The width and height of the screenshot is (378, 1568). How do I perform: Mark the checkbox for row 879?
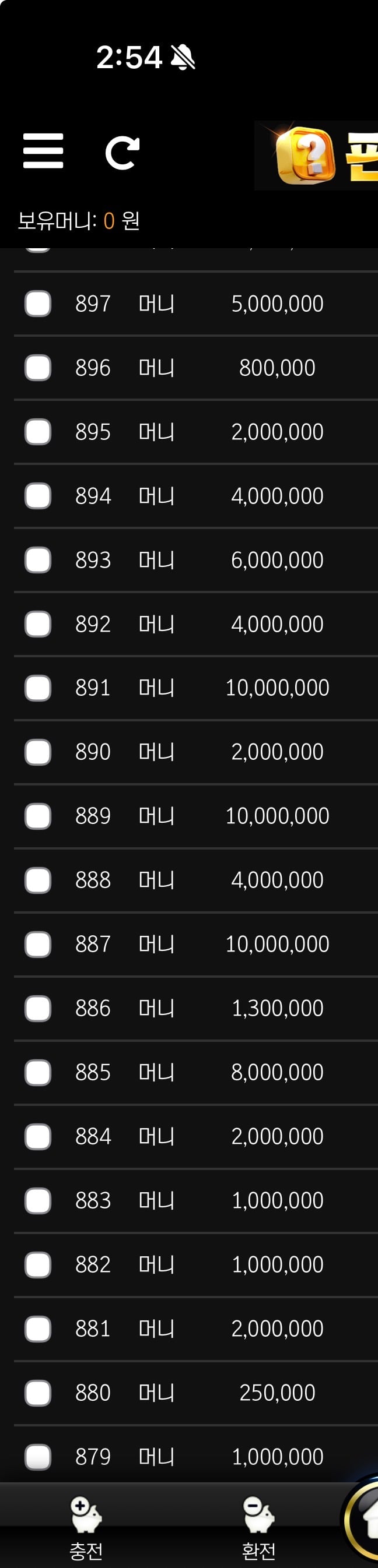click(38, 1457)
